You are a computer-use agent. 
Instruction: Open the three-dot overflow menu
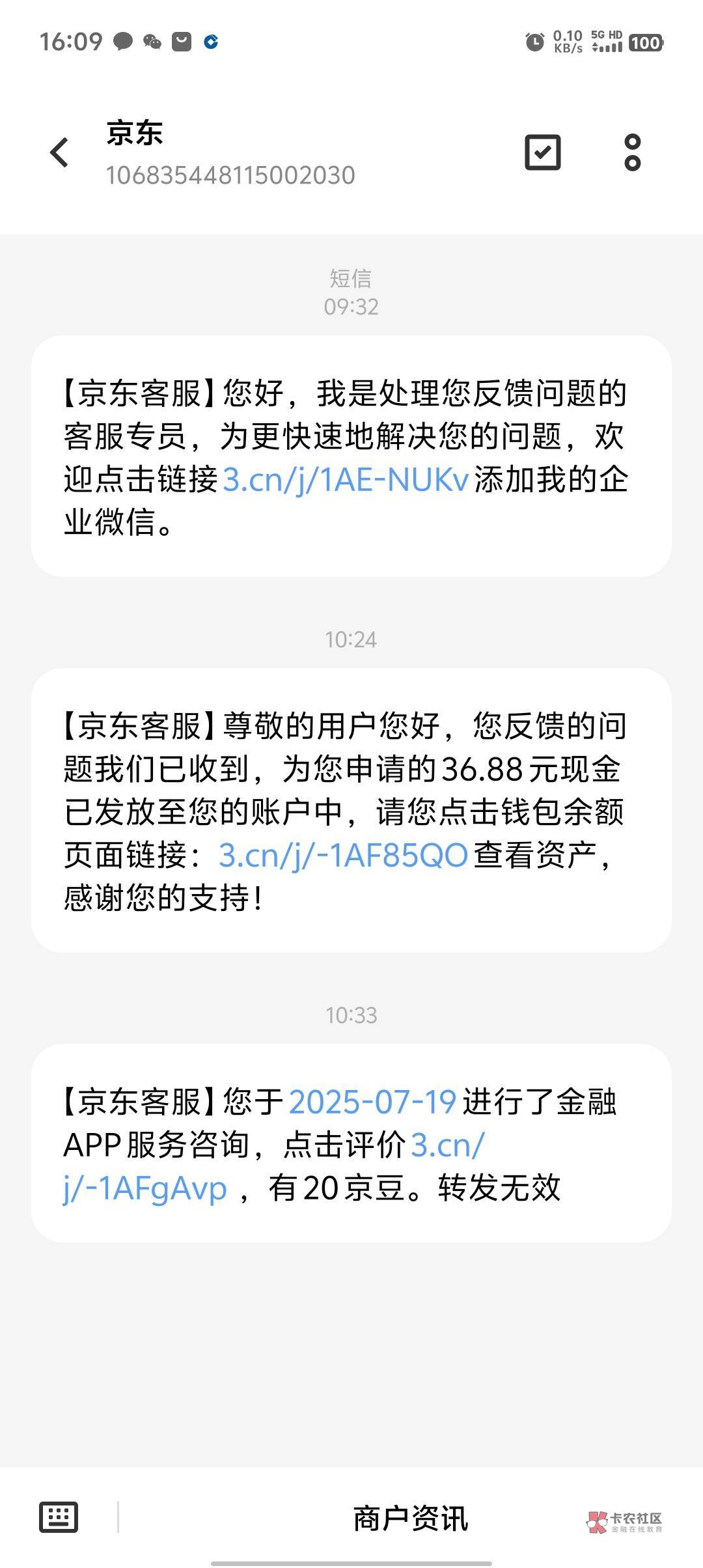[632, 153]
